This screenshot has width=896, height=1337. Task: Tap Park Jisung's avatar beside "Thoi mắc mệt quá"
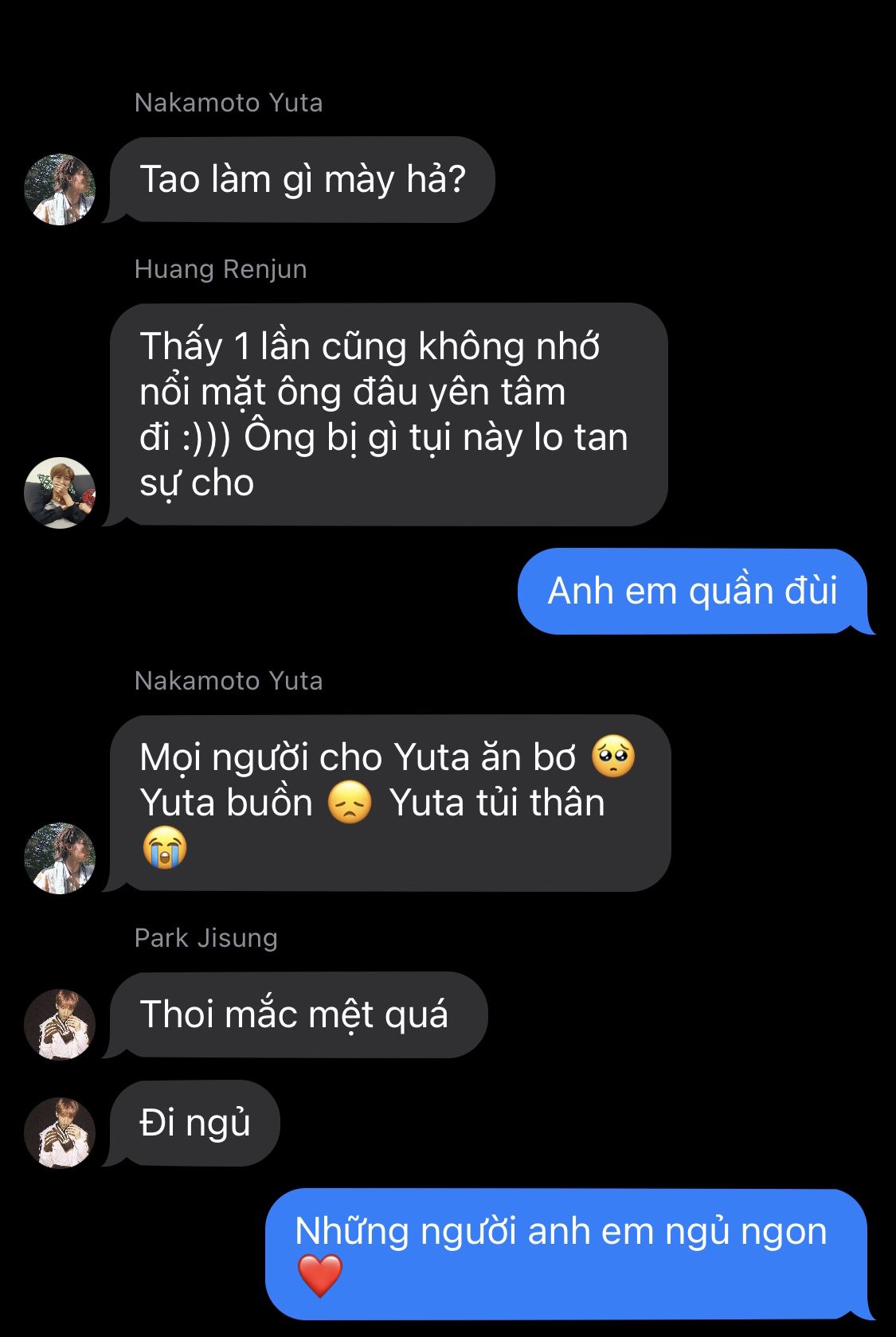tap(60, 1025)
